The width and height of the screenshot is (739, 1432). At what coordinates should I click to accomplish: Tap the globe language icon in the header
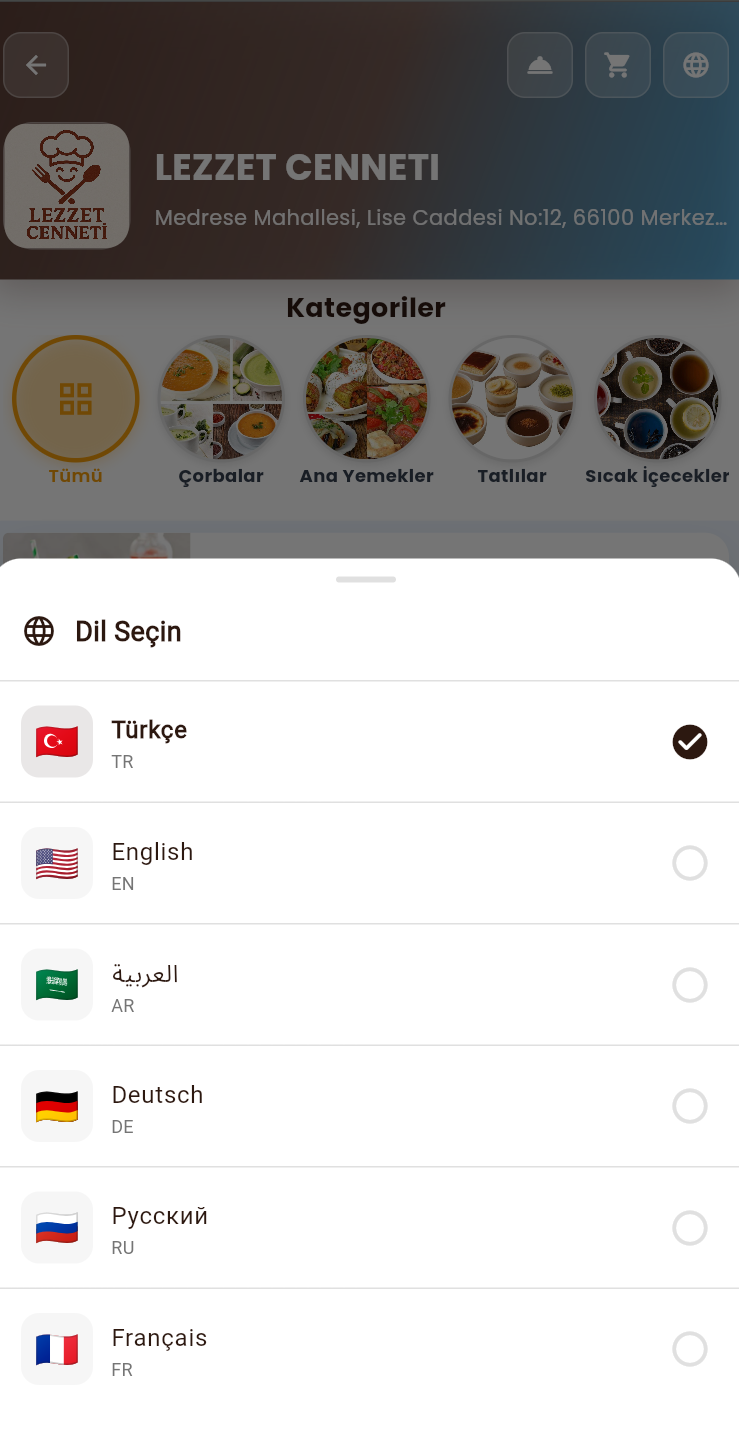tap(696, 65)
